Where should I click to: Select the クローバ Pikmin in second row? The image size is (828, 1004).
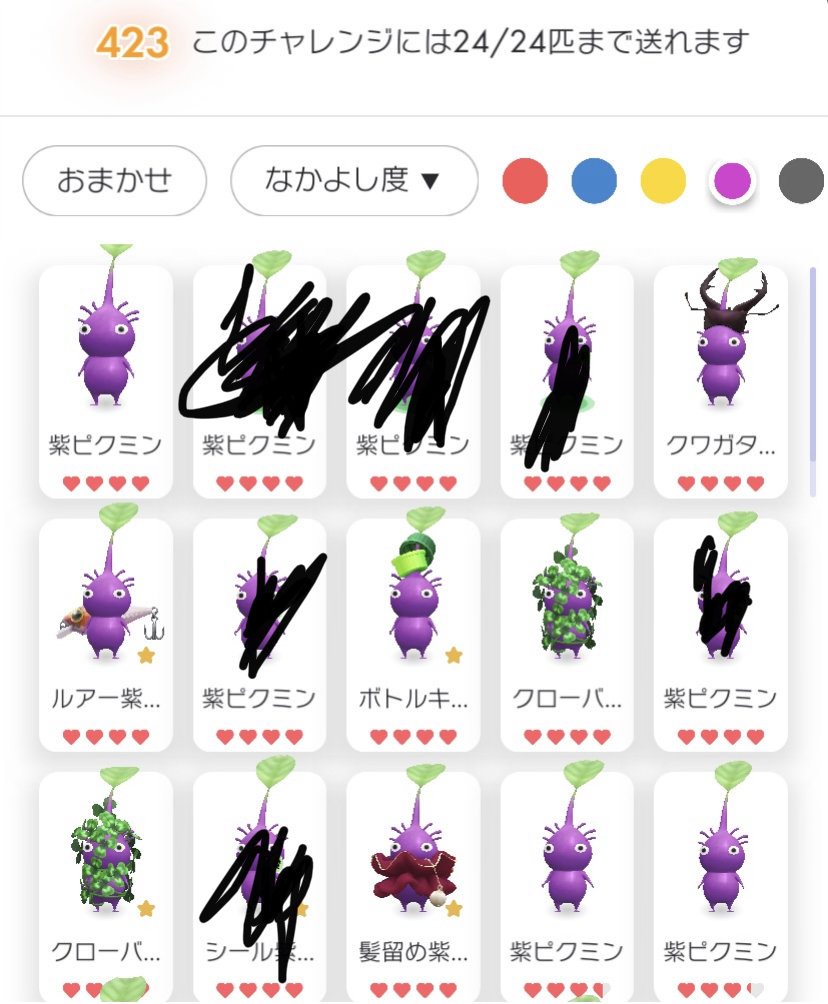point(567,630)
